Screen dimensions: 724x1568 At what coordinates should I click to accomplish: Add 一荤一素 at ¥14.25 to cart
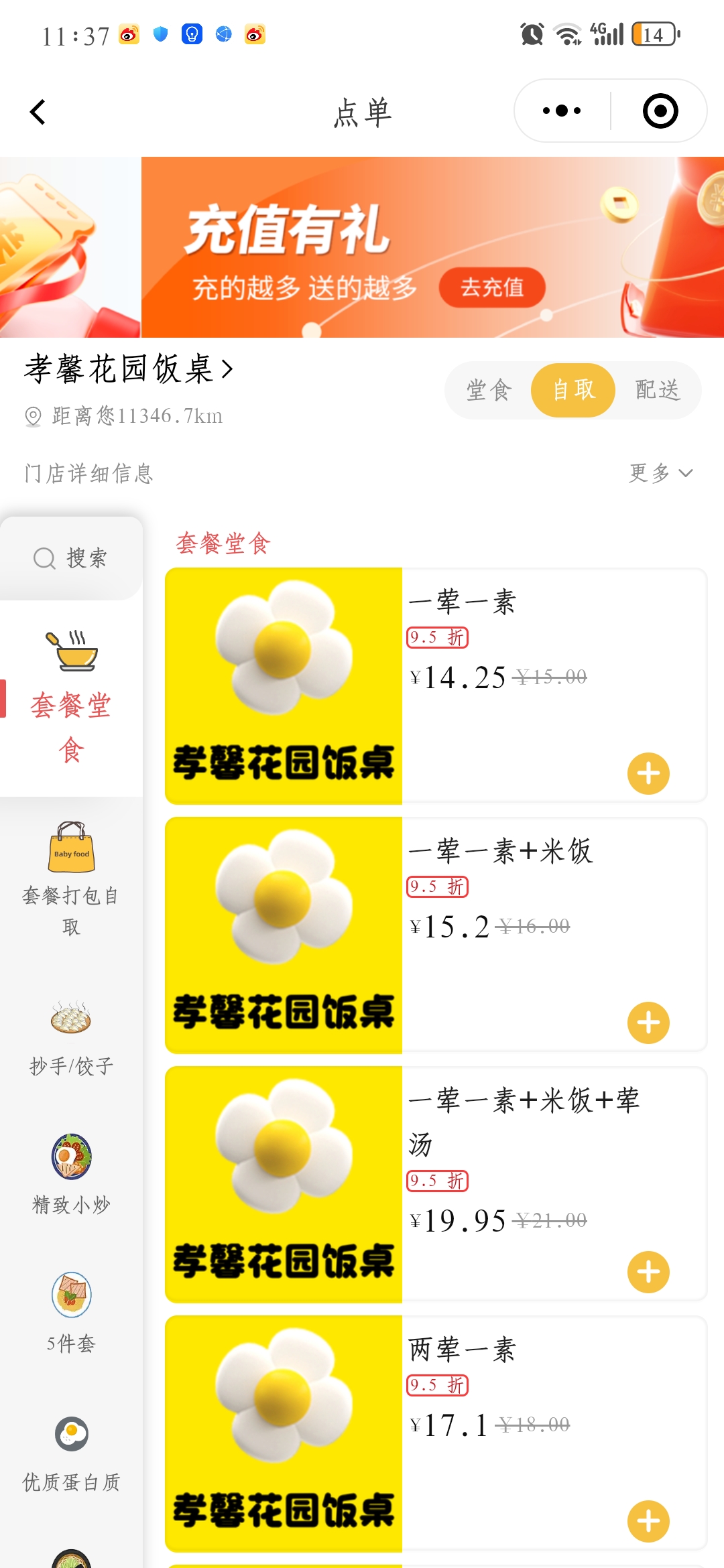pos(648,773)
